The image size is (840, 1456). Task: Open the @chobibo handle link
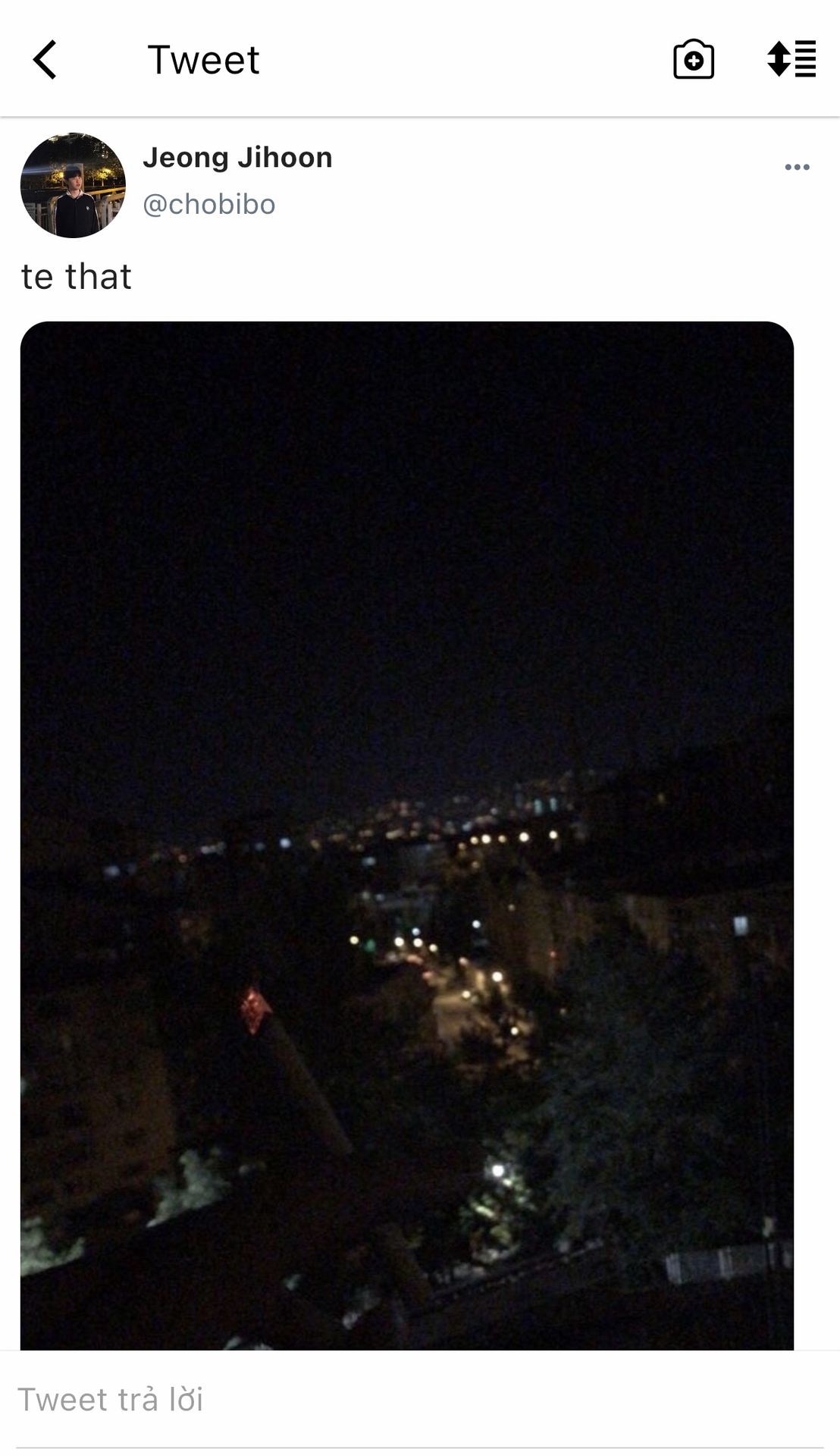click(209, 204)
